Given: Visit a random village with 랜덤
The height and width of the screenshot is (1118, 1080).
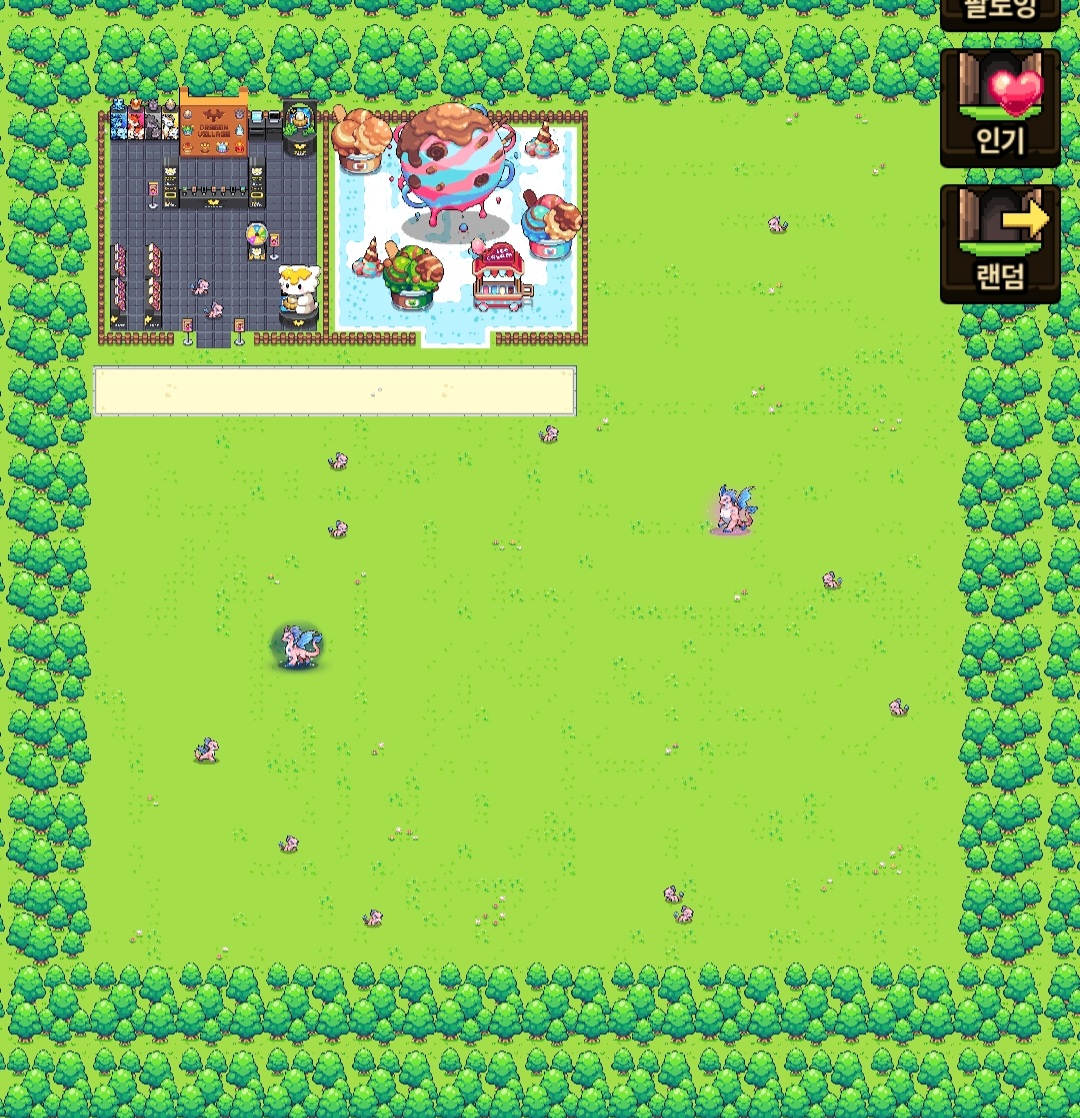Looking at the screenshot, I should point(1000,244).
